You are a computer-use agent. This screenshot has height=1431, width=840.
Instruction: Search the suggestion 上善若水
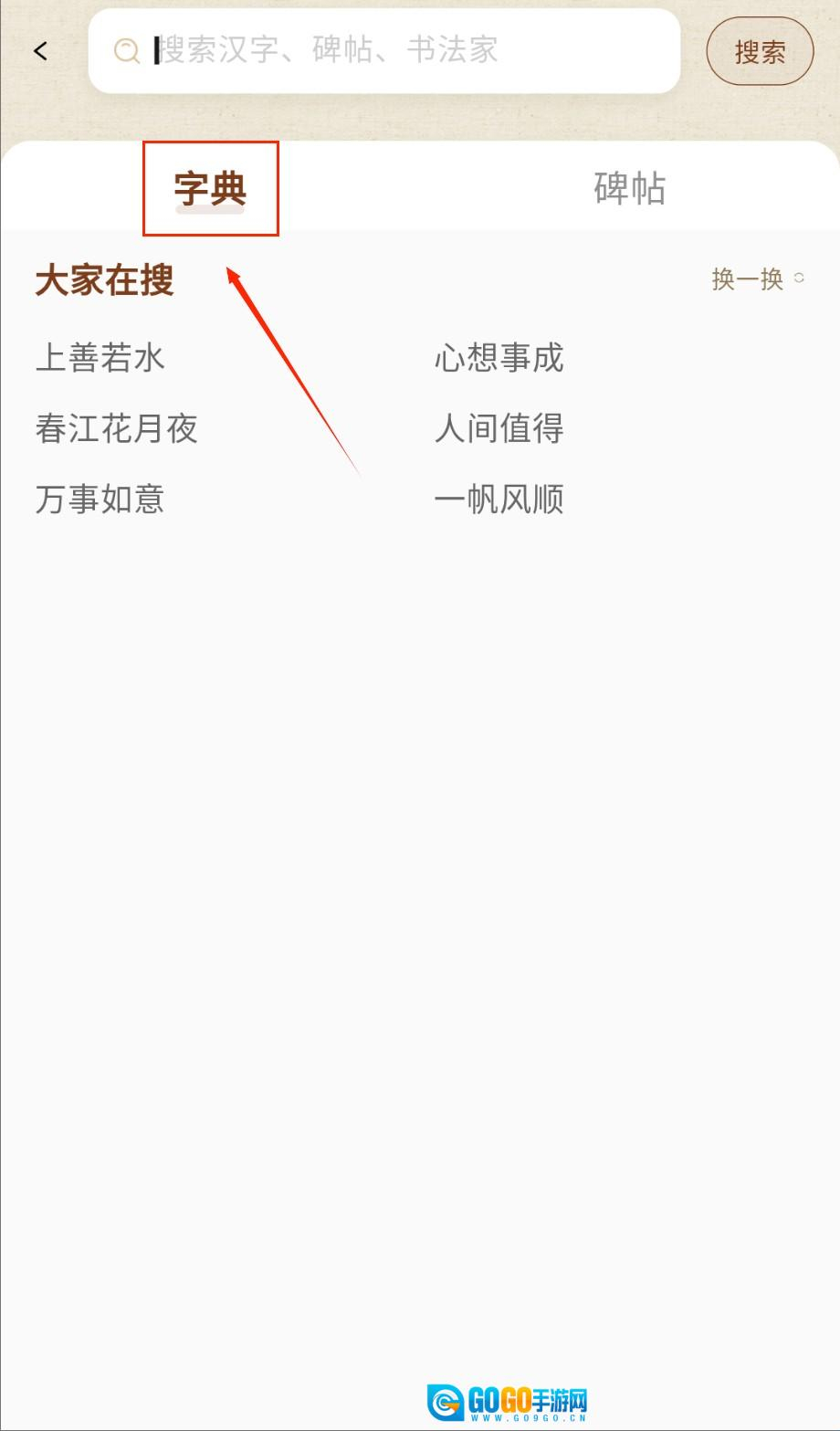tap(100, 357)
